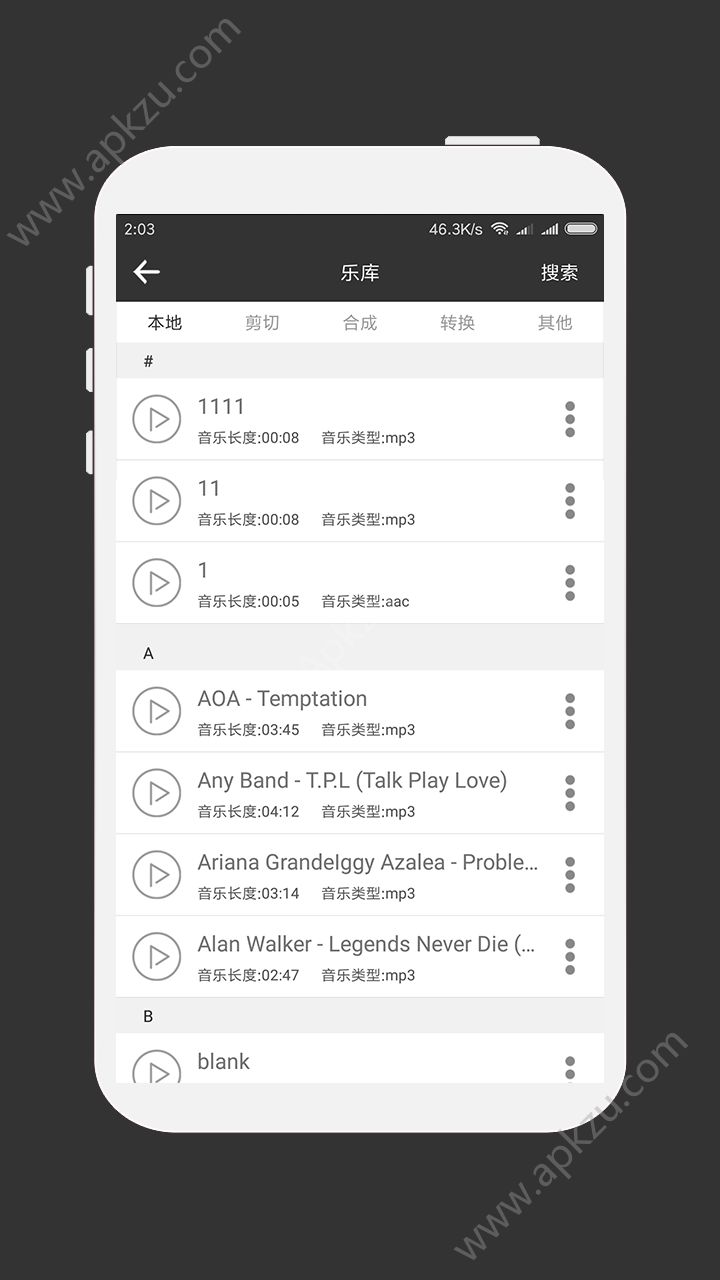Open the options menu for AOA - Temptation
720x1280 pixels.
[569, 711]
